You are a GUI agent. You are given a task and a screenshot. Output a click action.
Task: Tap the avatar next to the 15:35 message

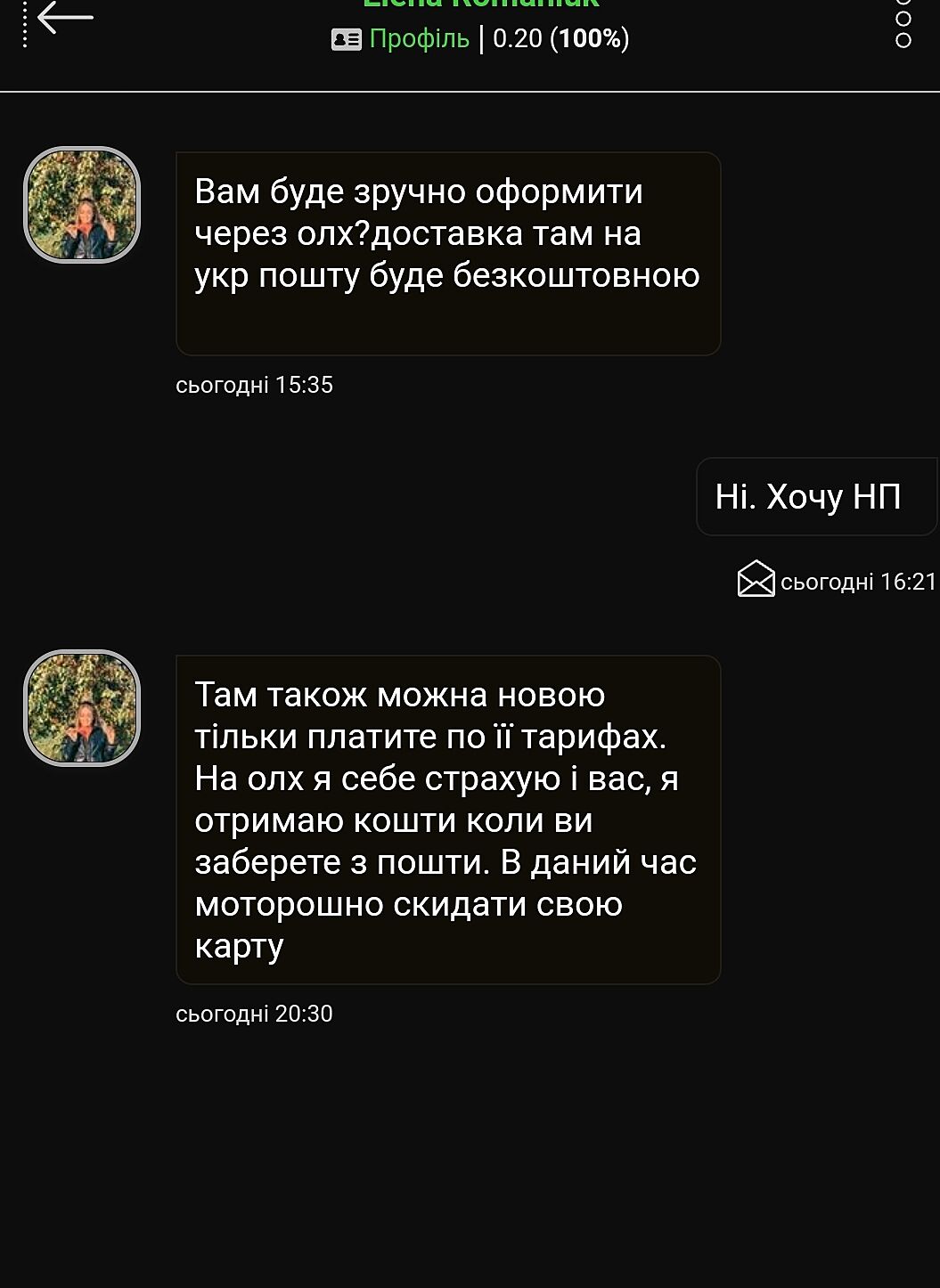tap(82, 205)
